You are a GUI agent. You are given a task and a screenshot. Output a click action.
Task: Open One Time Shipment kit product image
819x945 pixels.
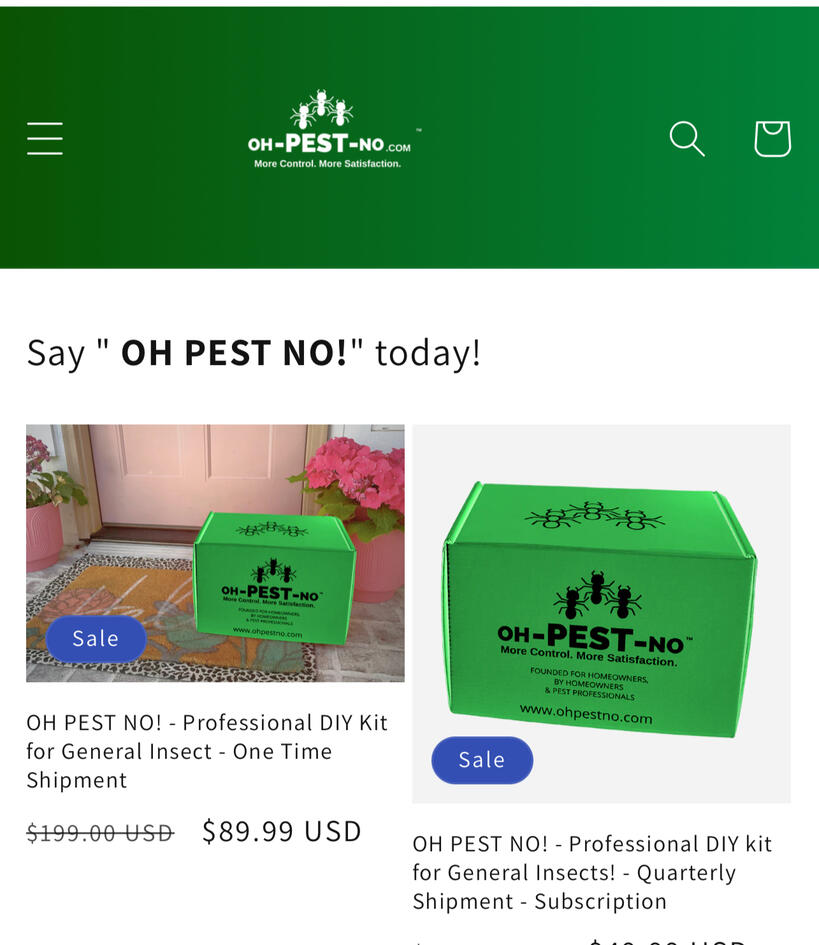pyautogui.click(x=215, y=552)
